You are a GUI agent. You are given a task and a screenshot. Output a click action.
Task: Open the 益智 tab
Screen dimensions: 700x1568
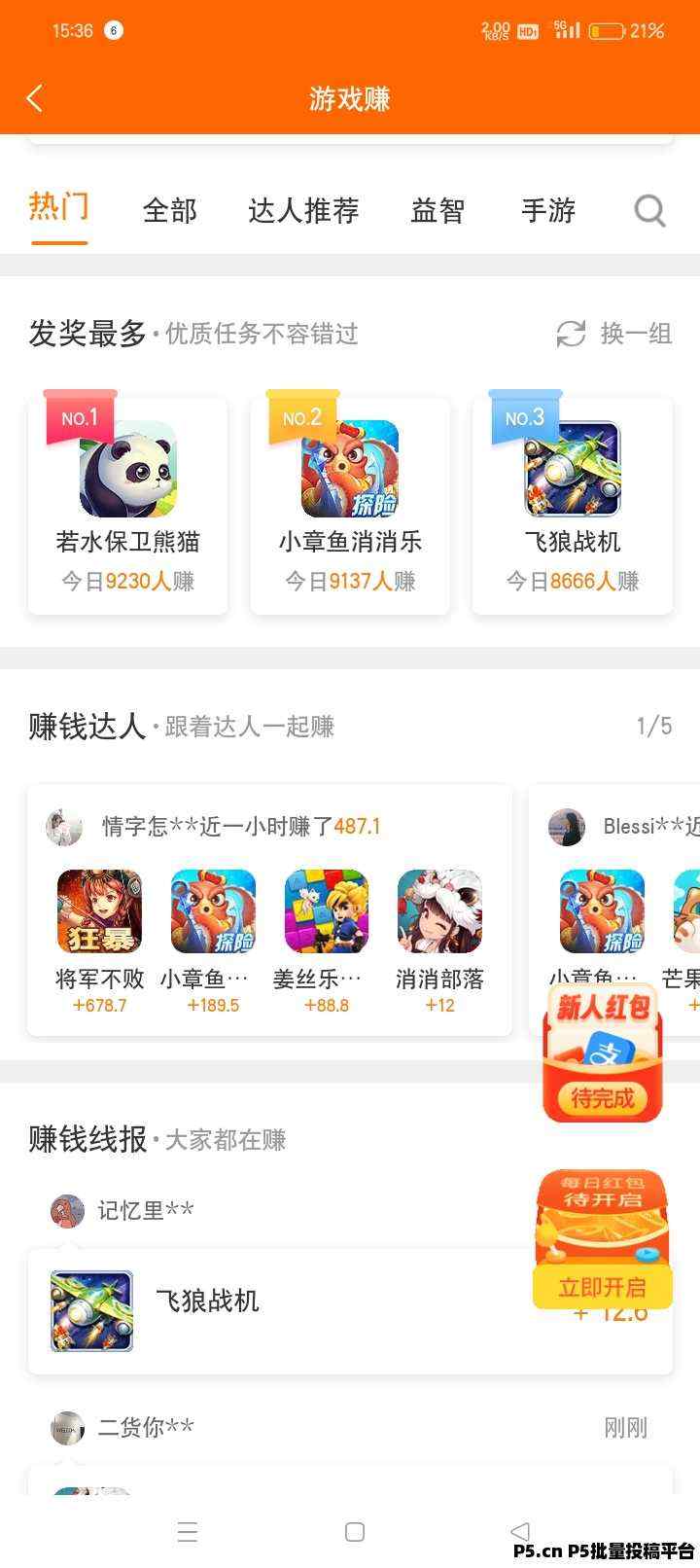(x=437, y=210)
